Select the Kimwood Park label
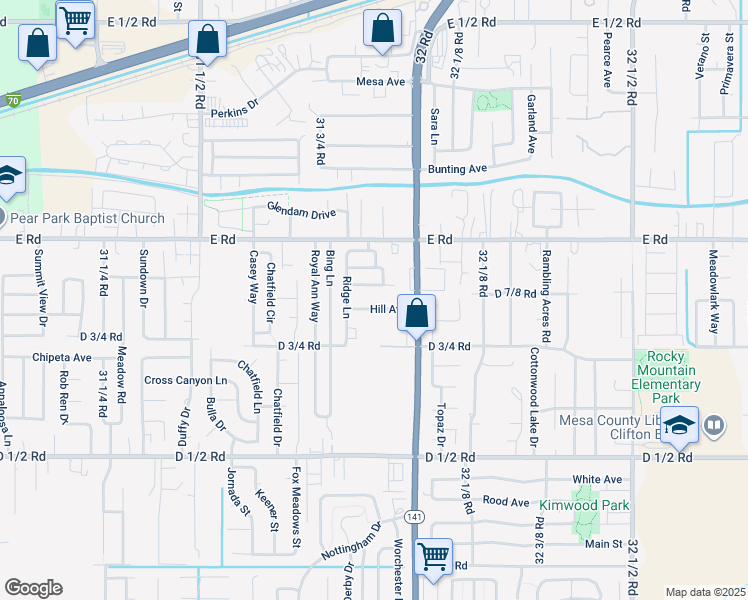This screenshot has width=748, height=600. (x=584, y=505)
